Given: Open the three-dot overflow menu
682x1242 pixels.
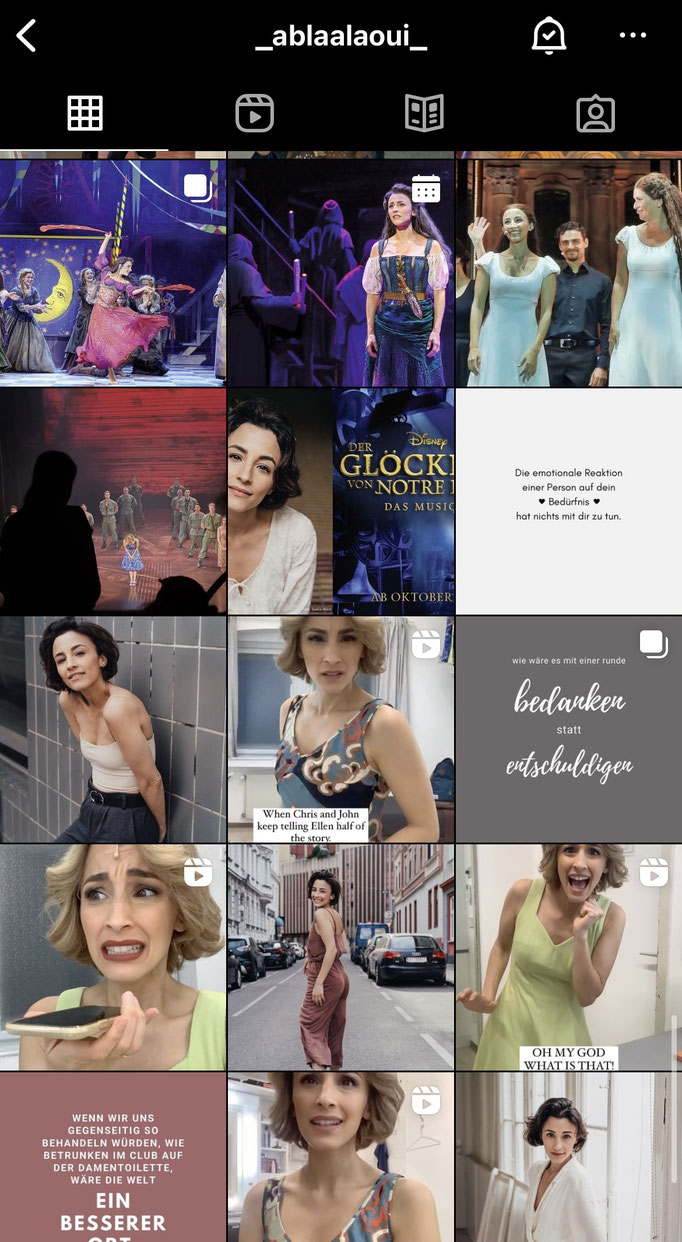Looking at the screenshot, I should [x=633, y=36].
